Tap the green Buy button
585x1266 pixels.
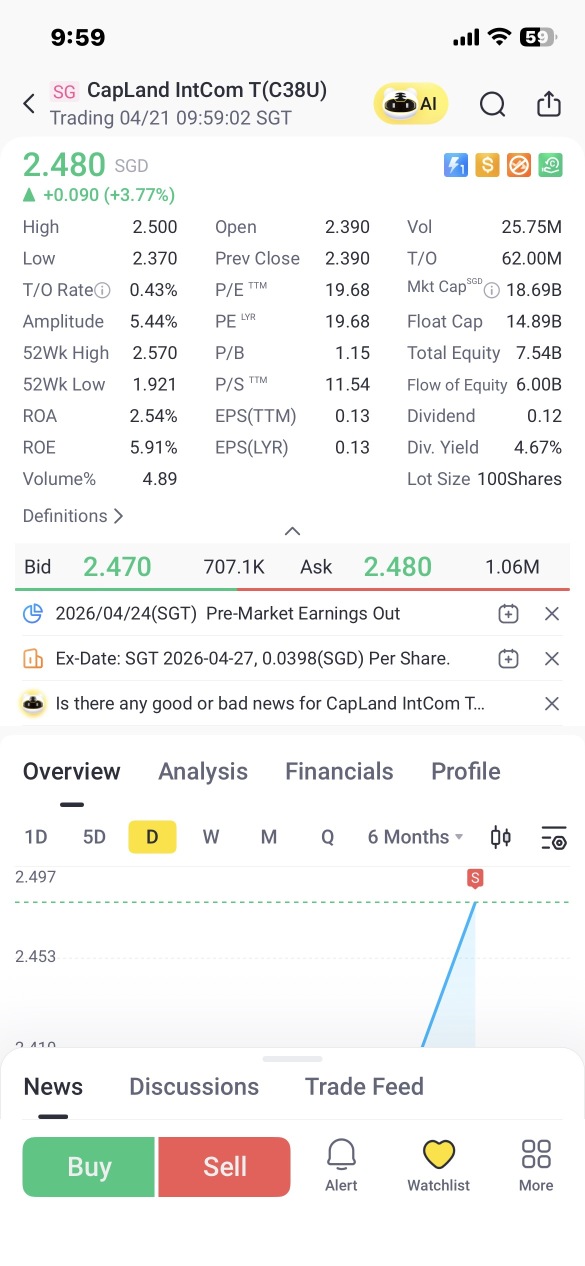(89, 1167)
